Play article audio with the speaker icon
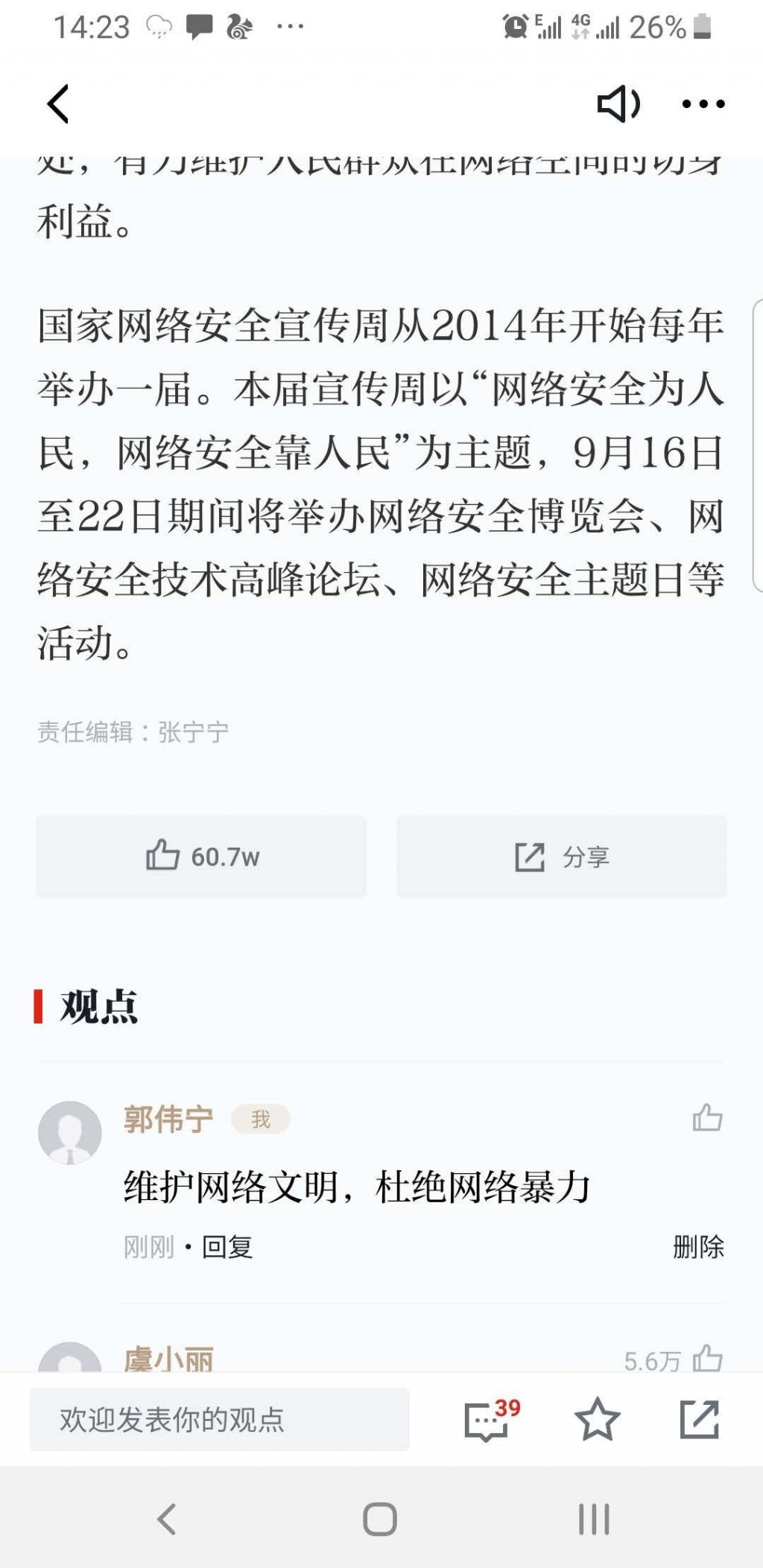763x1568 pixels. coord(618,104)
